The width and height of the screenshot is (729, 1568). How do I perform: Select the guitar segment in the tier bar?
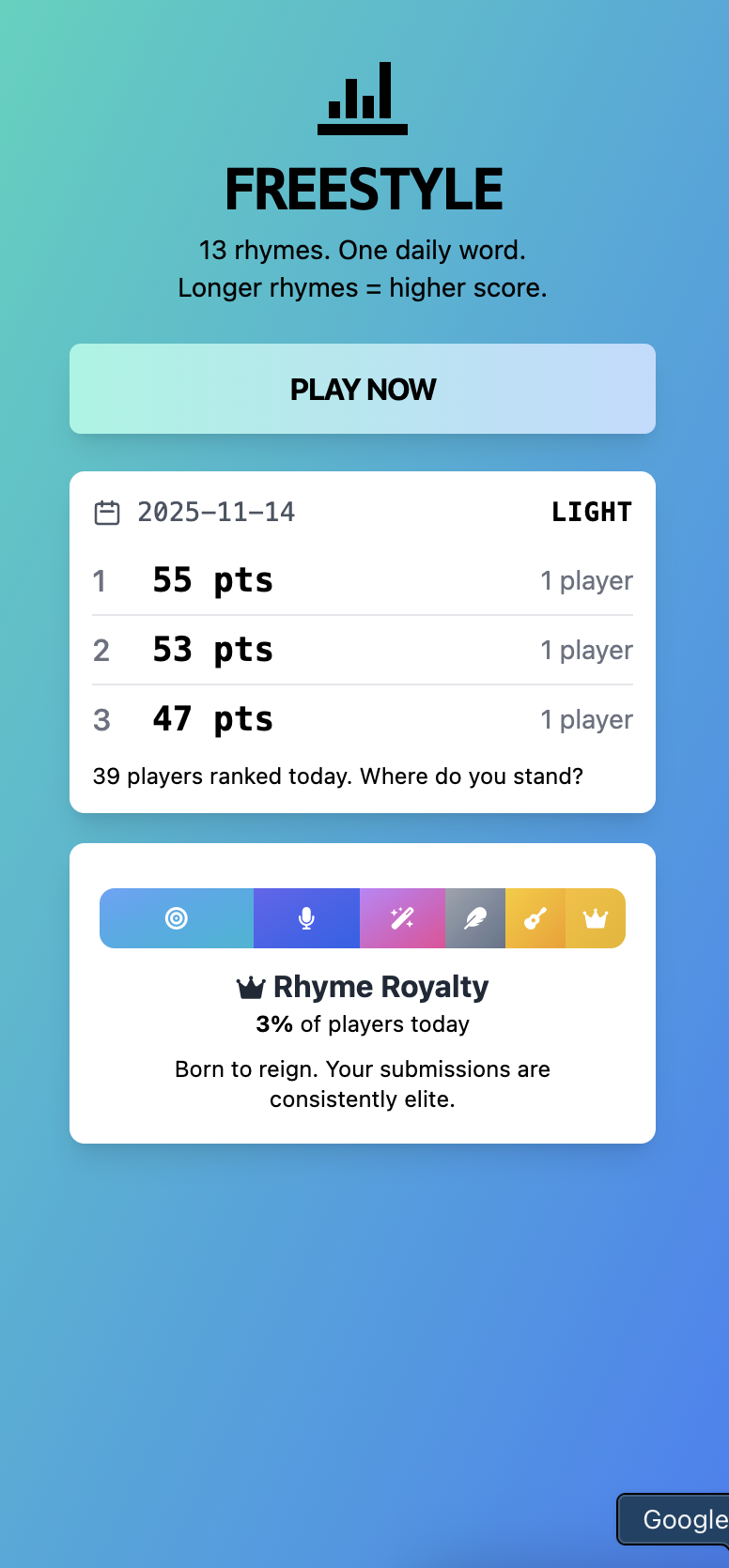point(535,918)
